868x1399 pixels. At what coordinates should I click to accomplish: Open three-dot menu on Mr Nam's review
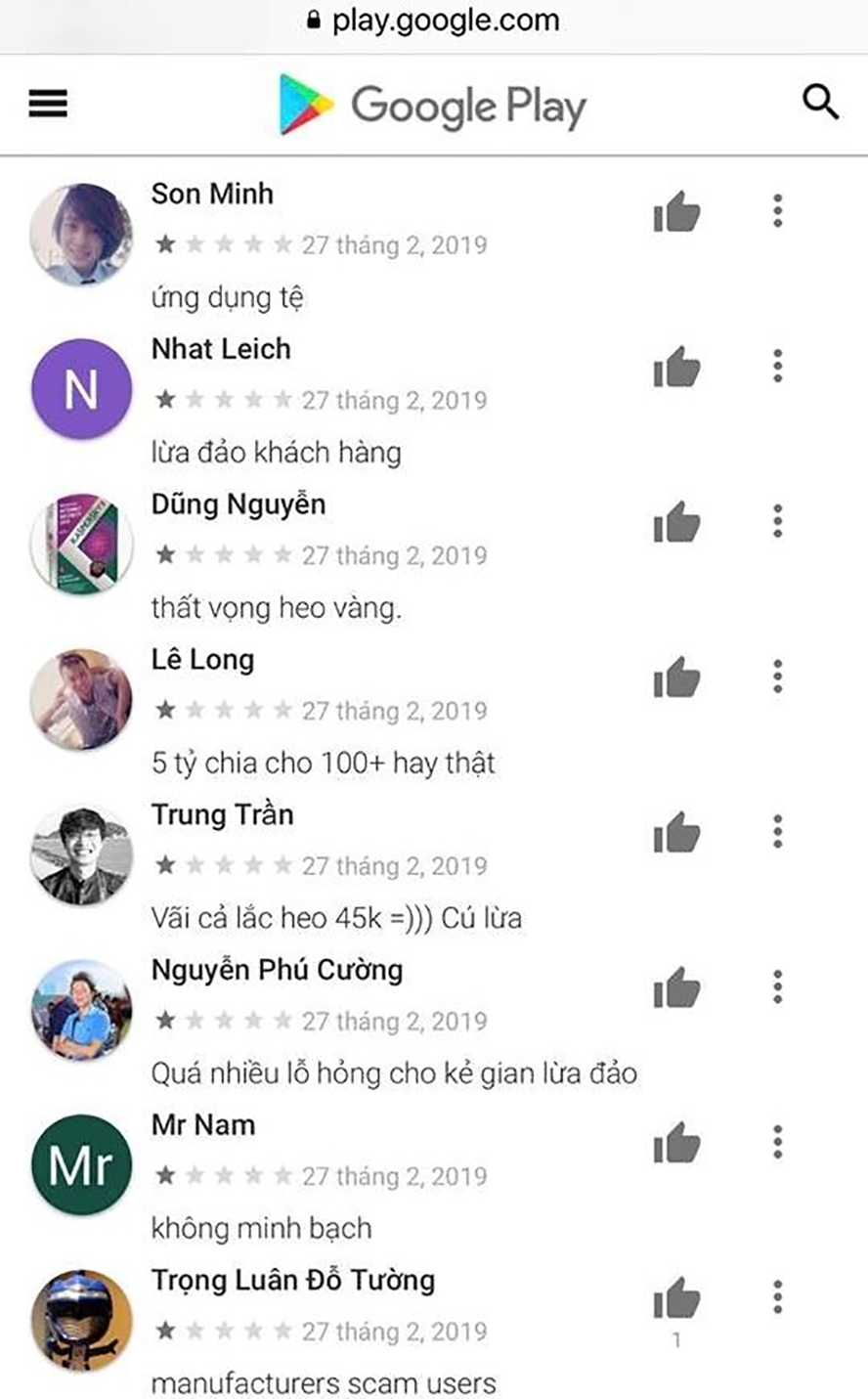point(777,1142)
